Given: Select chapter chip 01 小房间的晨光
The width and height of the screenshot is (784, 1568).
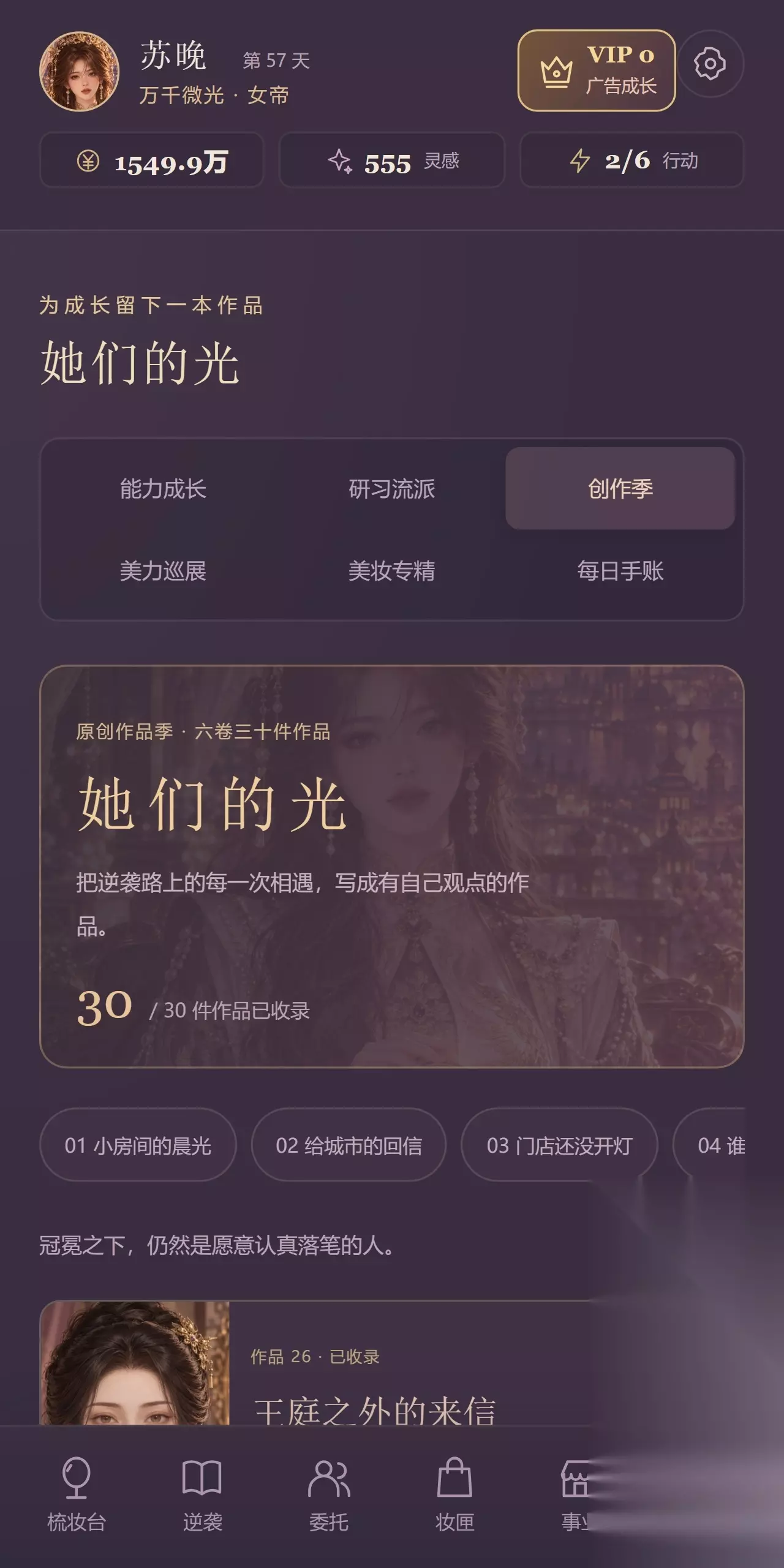Looking at the screenshot, I should pyautogui.click(x=138, y=1145).
